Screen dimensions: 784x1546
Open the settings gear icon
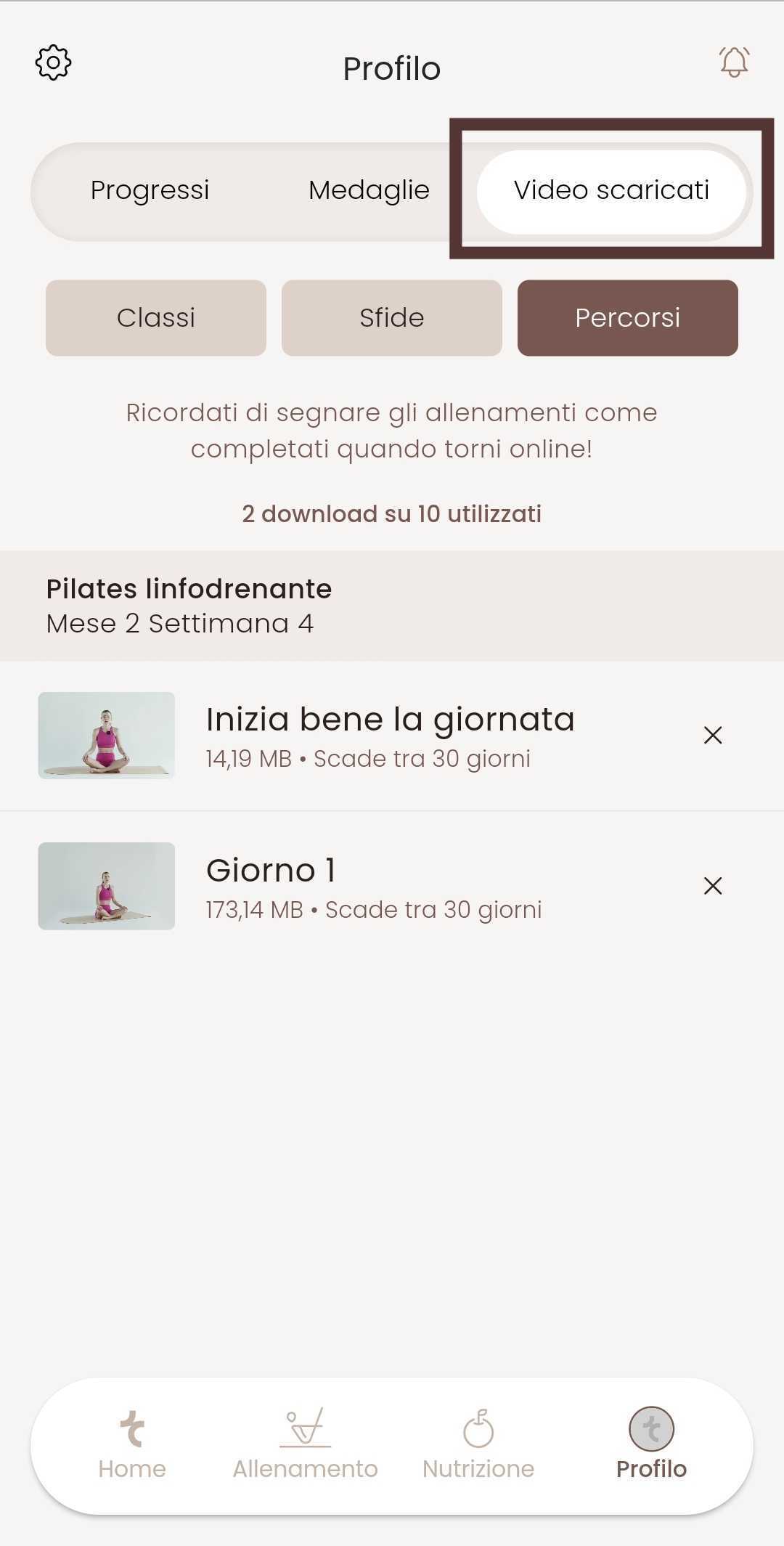click(x=53, y=63)
